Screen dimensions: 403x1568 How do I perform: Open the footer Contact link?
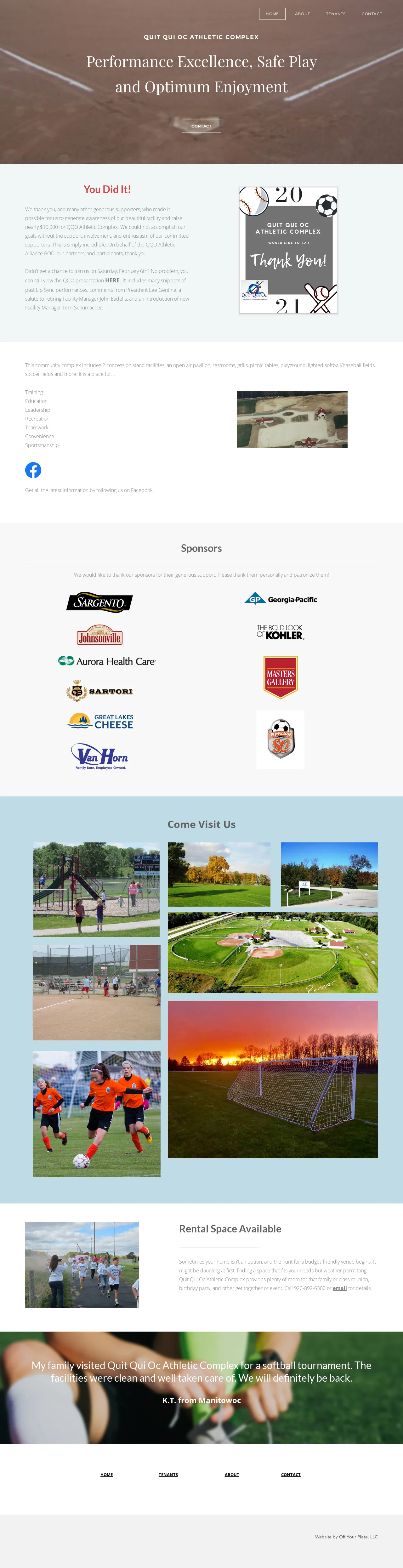(x=290, y=1474)
